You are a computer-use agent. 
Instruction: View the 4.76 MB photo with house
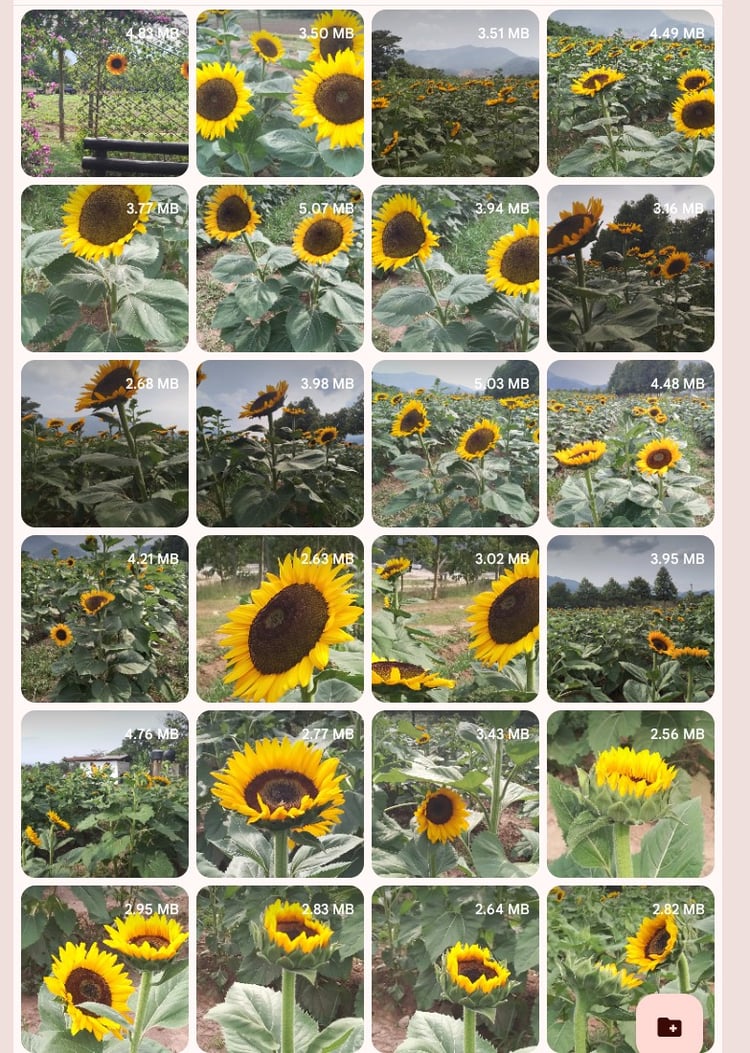104,793
